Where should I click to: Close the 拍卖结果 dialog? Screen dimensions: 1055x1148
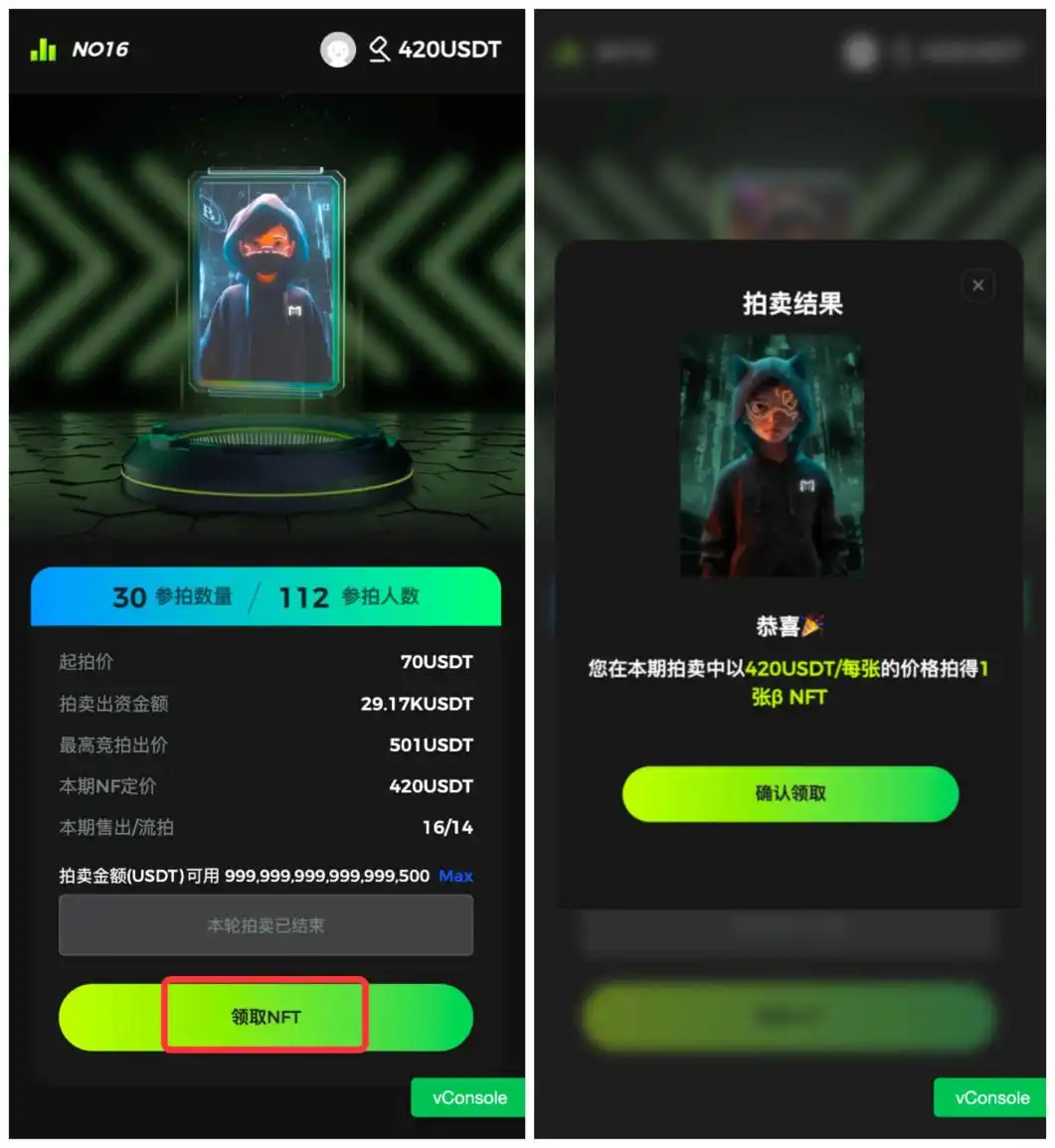coord(977,286)
